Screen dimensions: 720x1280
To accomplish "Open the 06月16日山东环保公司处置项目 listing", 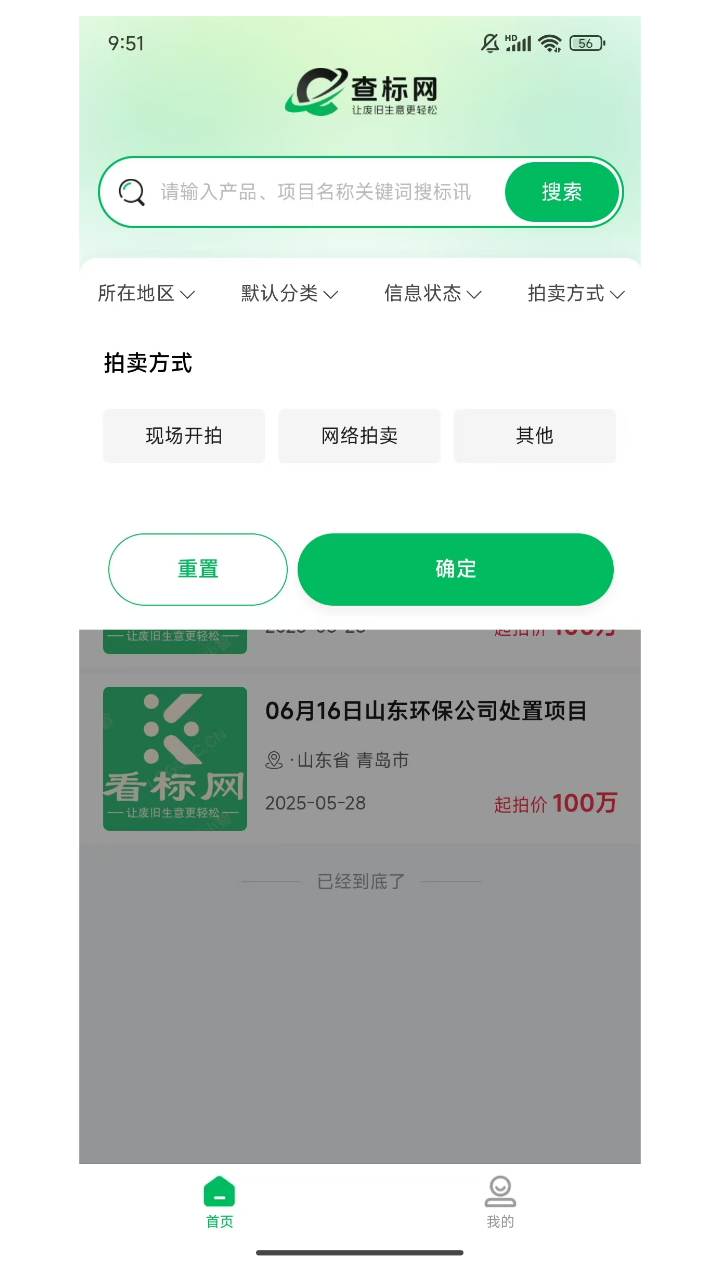I will click(x=360, y=758).
